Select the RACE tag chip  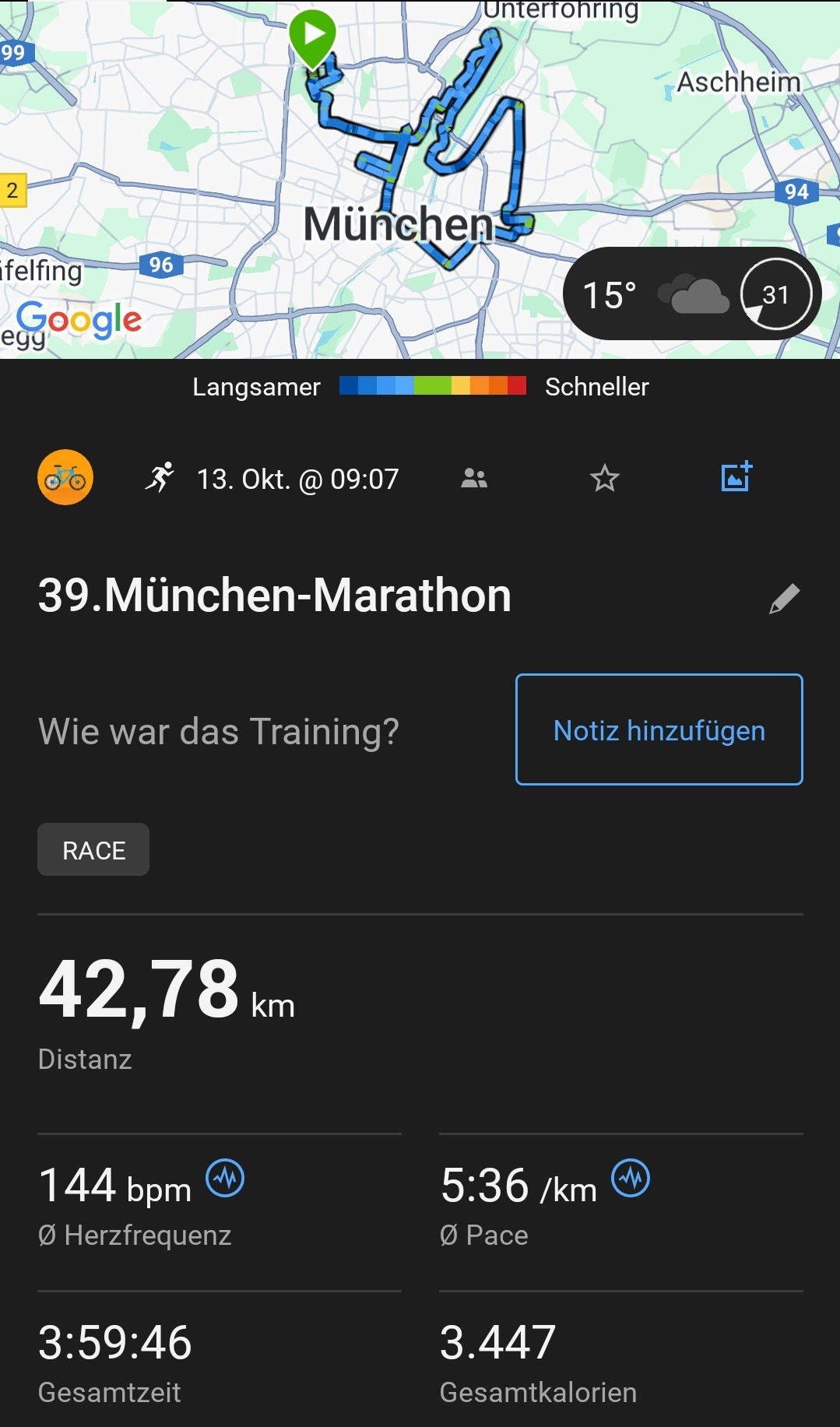pyautogui.click(x=93, y=849)
